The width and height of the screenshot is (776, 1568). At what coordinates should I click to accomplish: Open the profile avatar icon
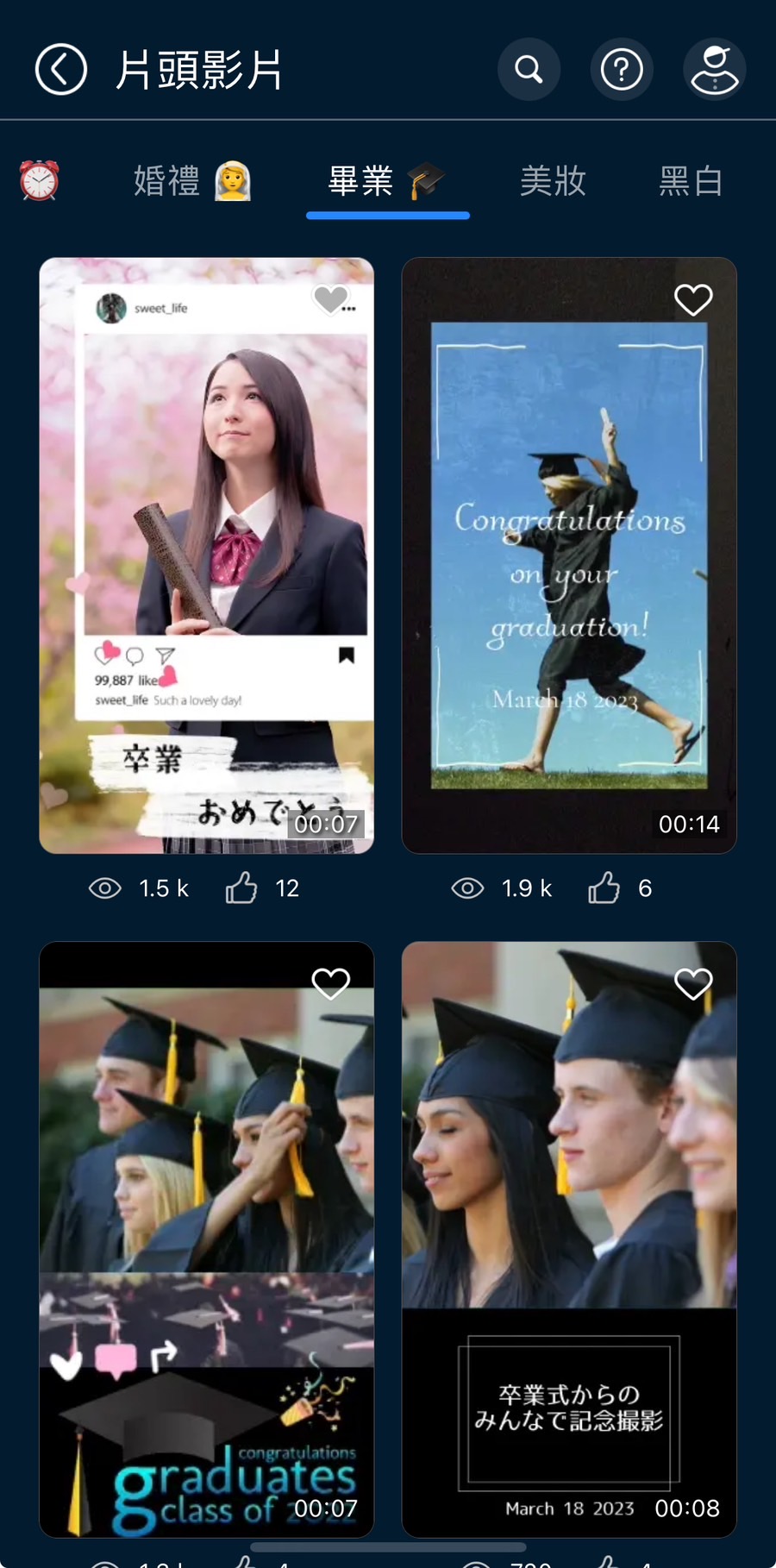pos(715,69)
